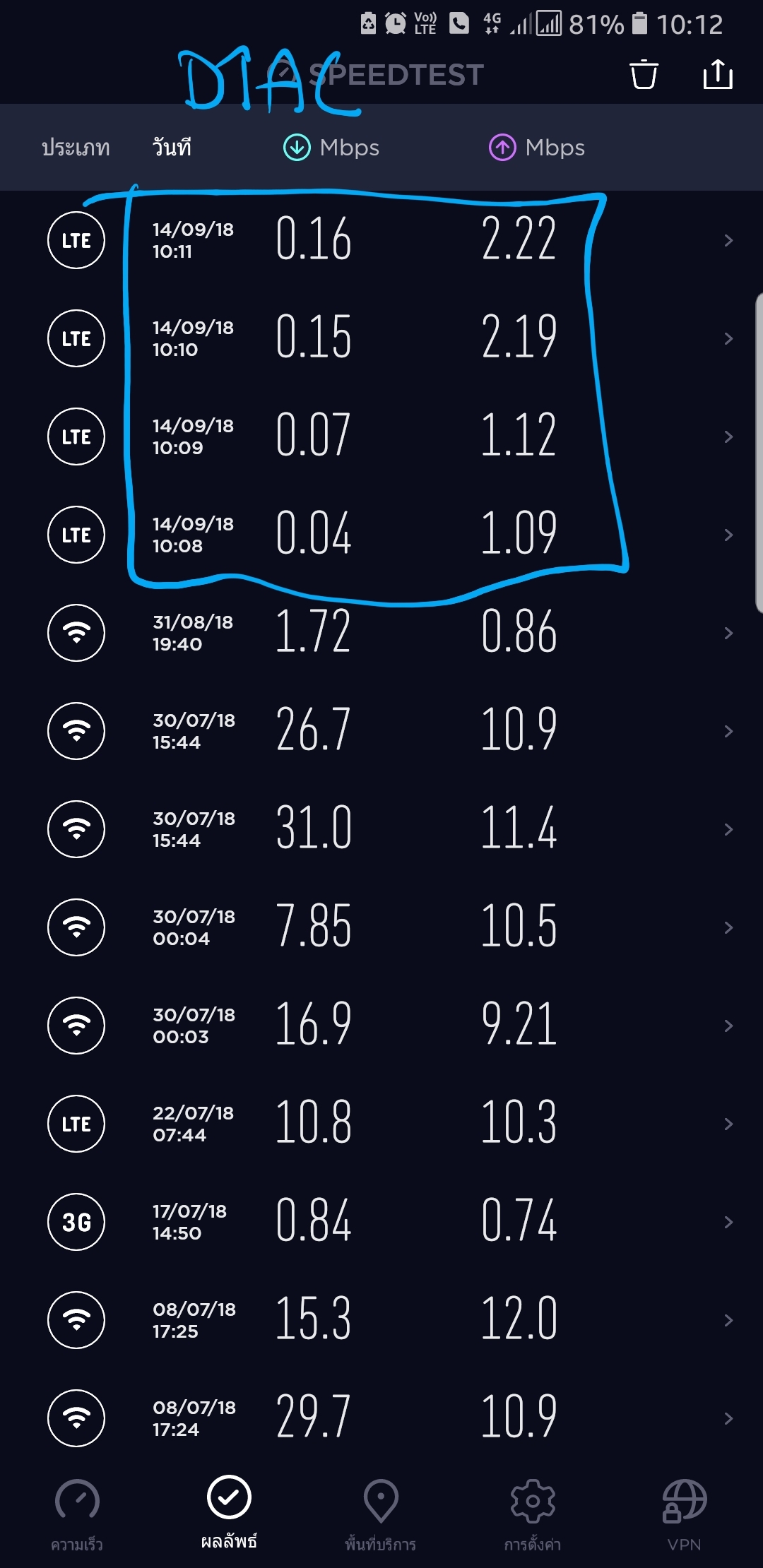
Task: Sort results by the ประเภท column
Action: (x=76, y=148)
